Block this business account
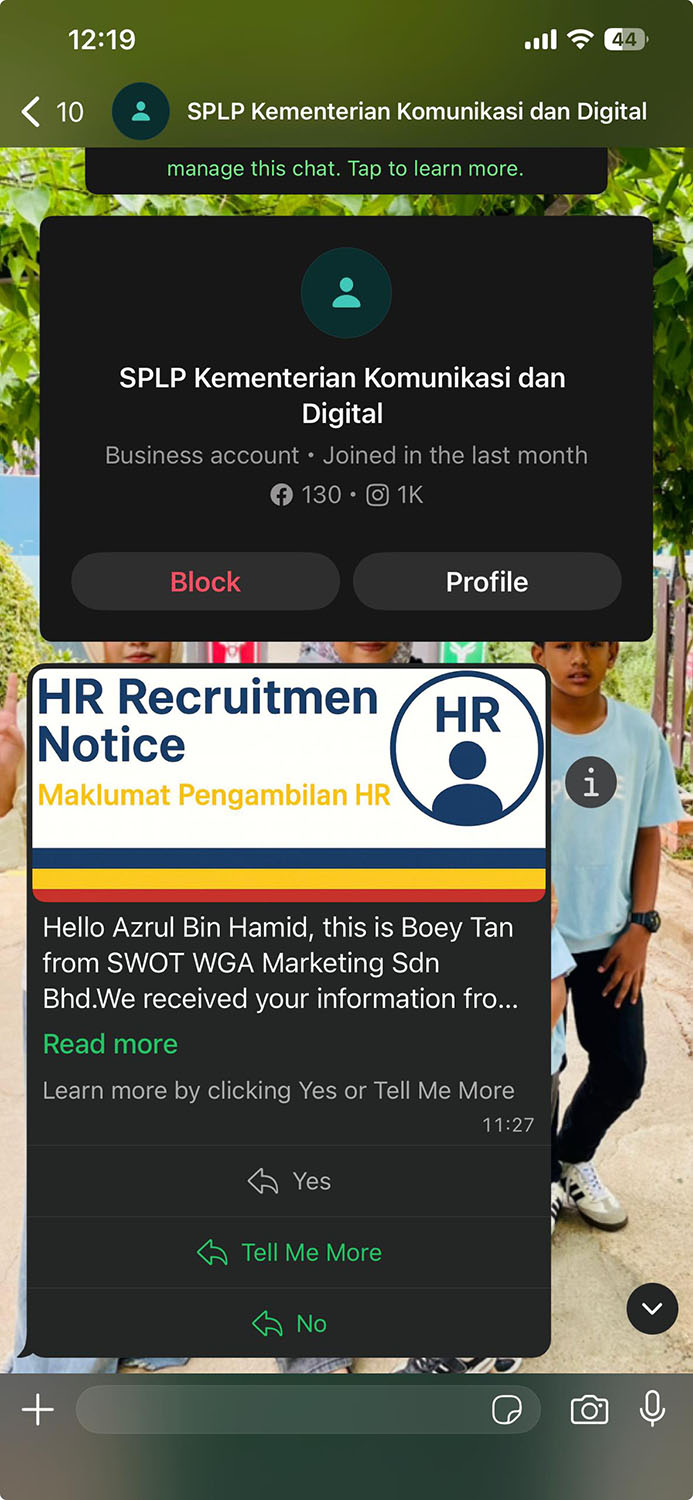Screen dimensions: 693x1500 point(205,582)
